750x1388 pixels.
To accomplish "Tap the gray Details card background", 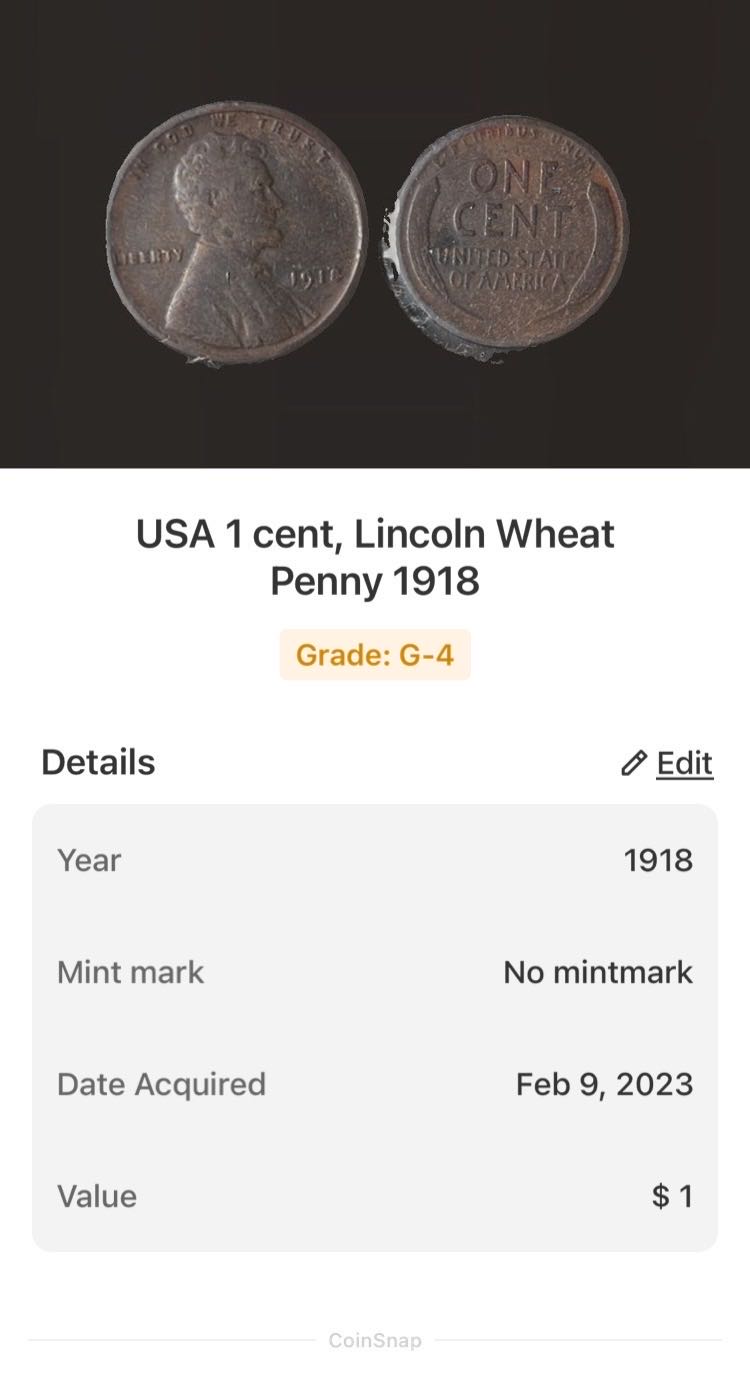I will (375, 1028).
